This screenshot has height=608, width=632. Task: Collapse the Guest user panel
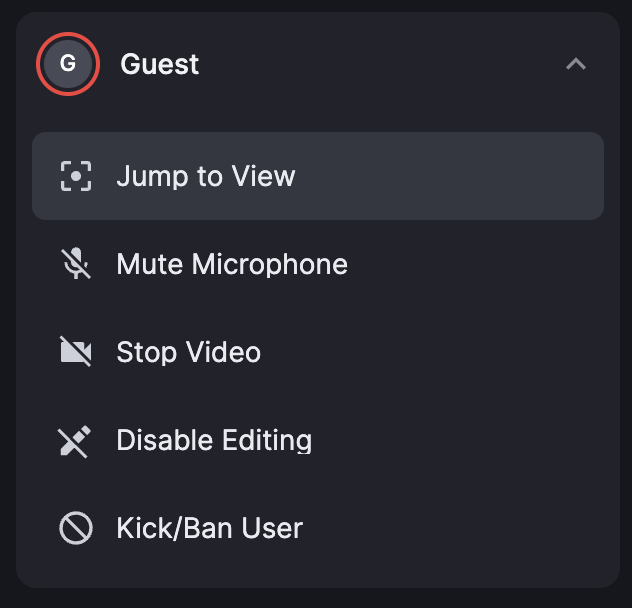(575, 65)
